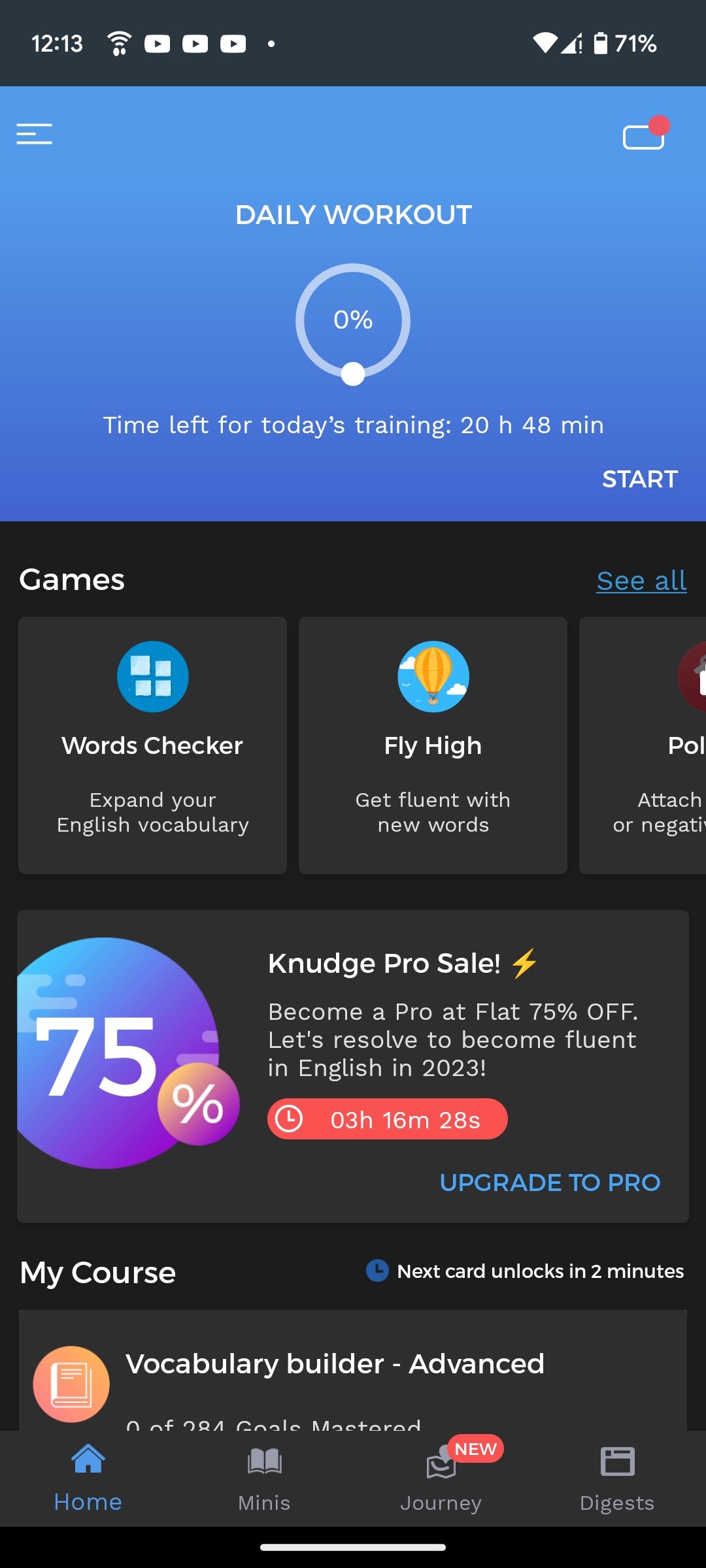Open the hamburger drawer menu

(x=34, y=134)
